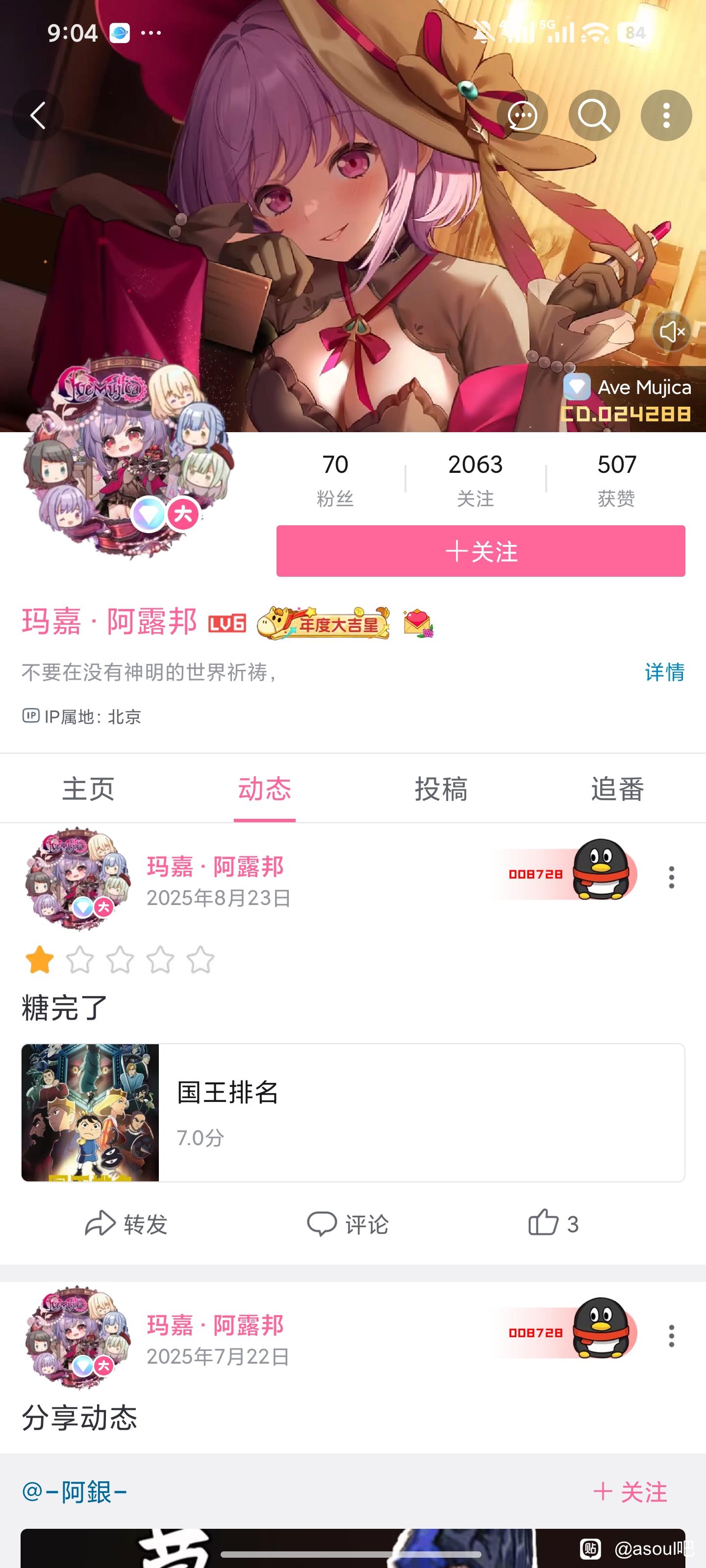Unmute the profile header video
Screen dimensions: 706x1568
pos(672,332)
